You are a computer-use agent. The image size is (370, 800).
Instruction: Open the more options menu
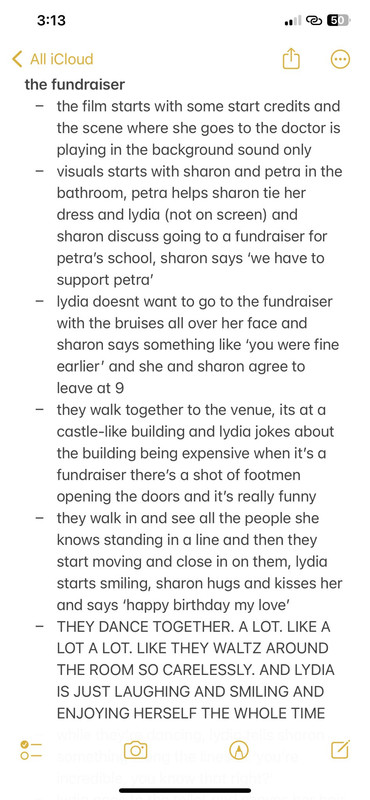coord(340,59)
